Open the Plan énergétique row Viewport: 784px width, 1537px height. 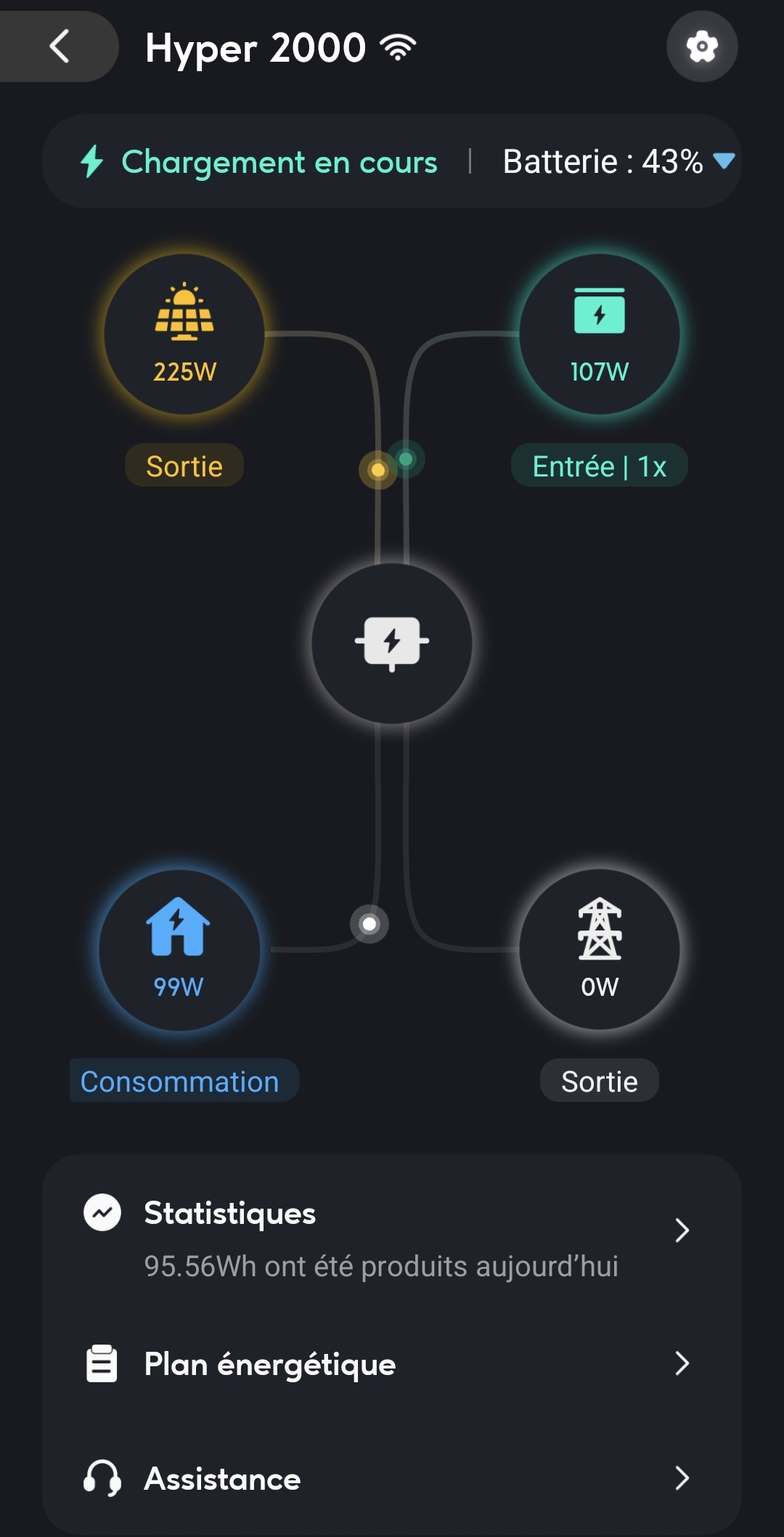pos(392,1364)
